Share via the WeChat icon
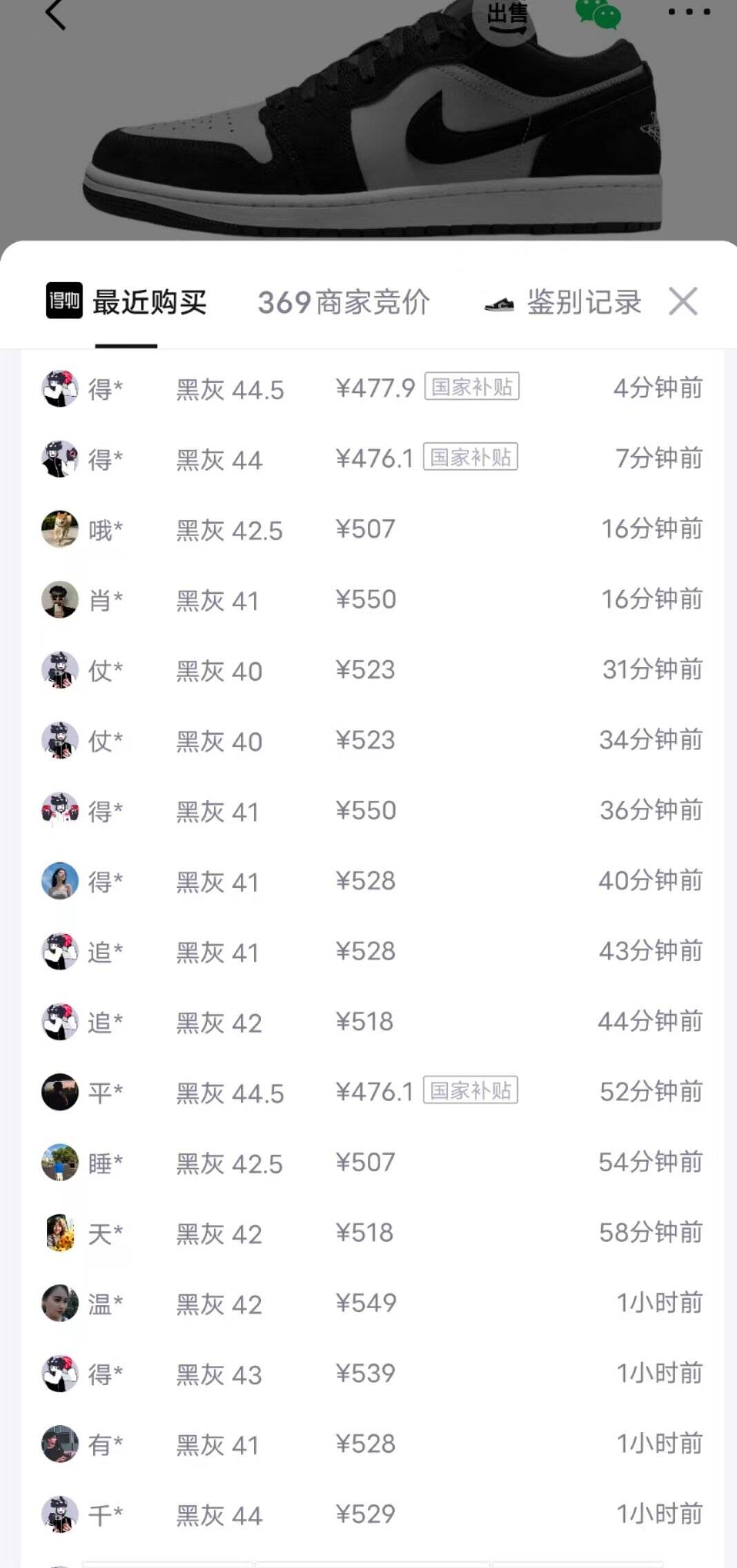Screen dimensions: 737x1568 598,14
